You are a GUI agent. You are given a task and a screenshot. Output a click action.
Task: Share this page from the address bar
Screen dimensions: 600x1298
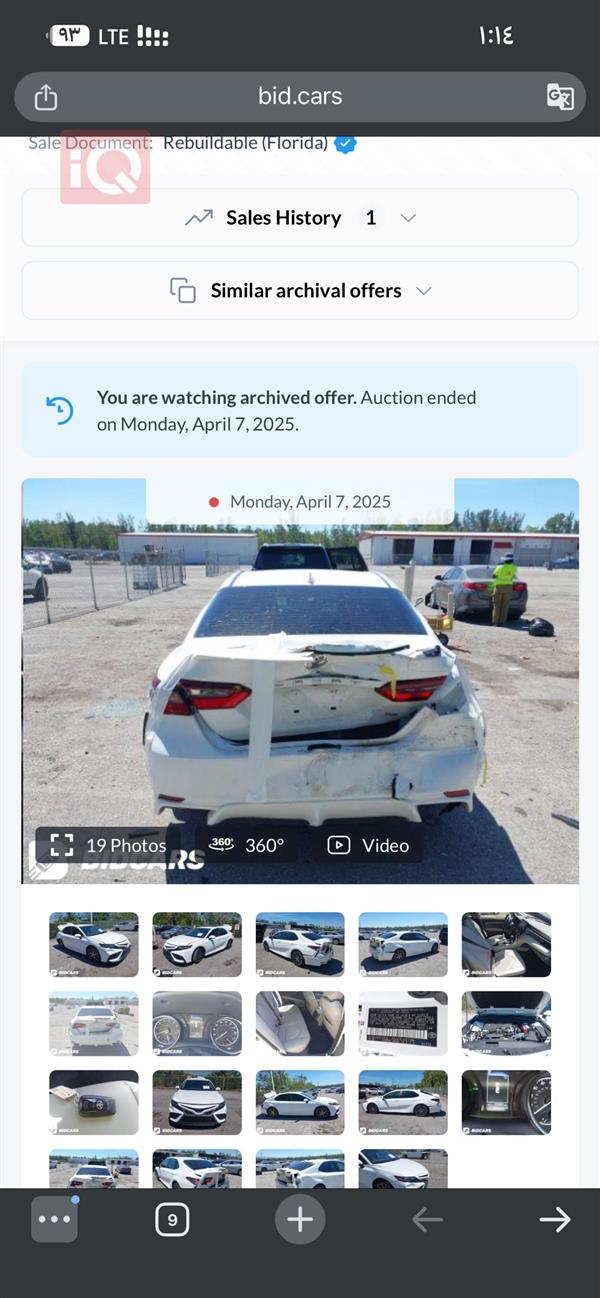46,97
